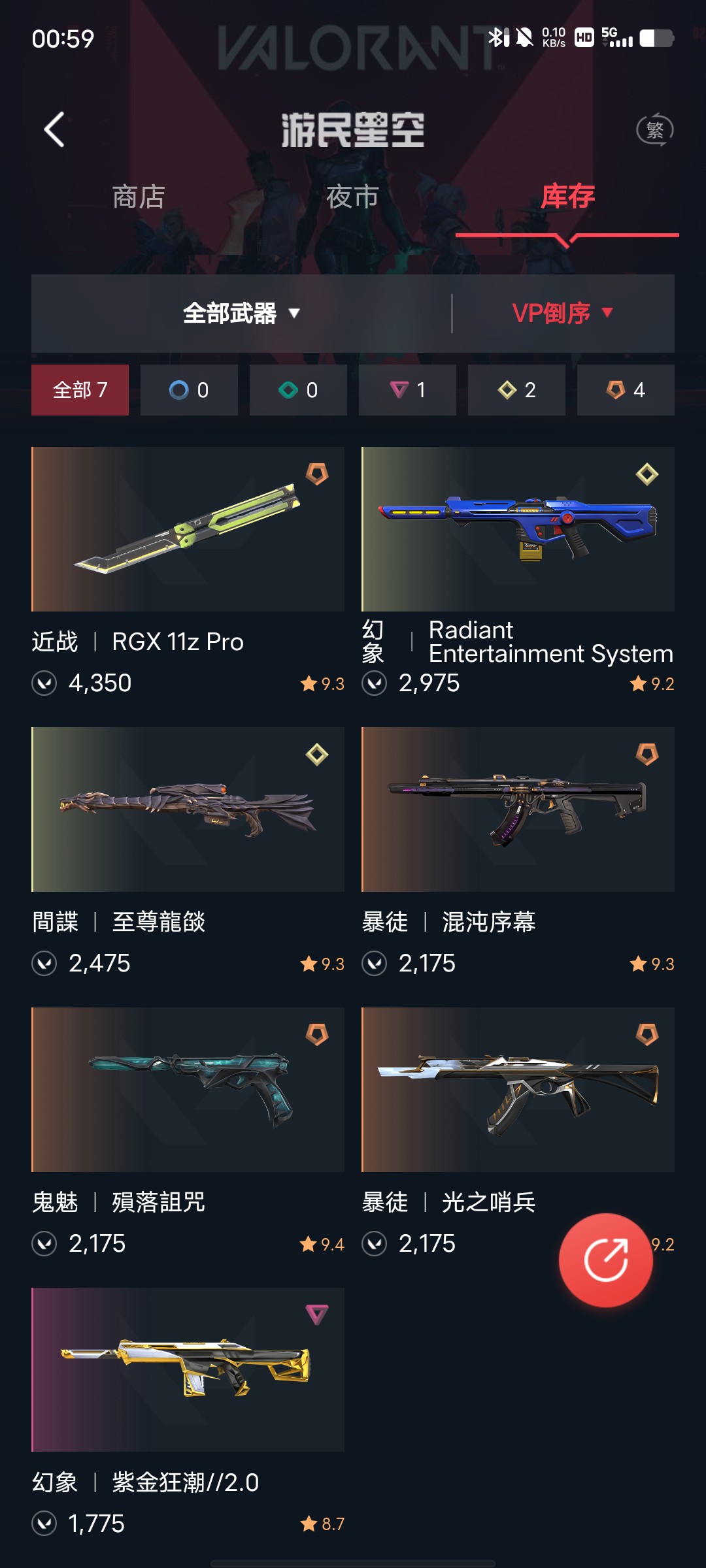Switch to the 商店 tab
The width and height of the screenshot is (706, 1568).
[138, 197]
